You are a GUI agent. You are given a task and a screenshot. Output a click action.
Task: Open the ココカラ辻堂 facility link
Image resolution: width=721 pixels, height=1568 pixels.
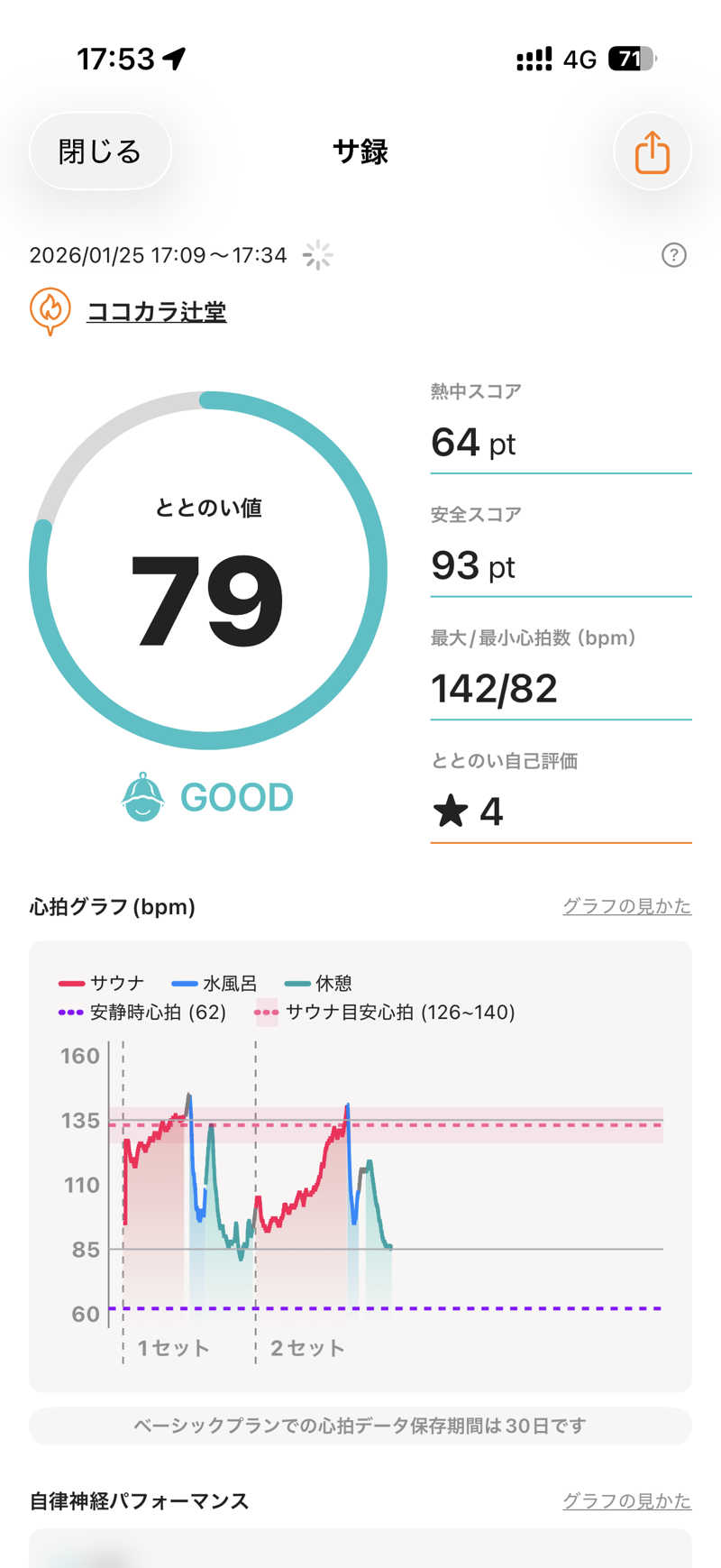(156, 312)
